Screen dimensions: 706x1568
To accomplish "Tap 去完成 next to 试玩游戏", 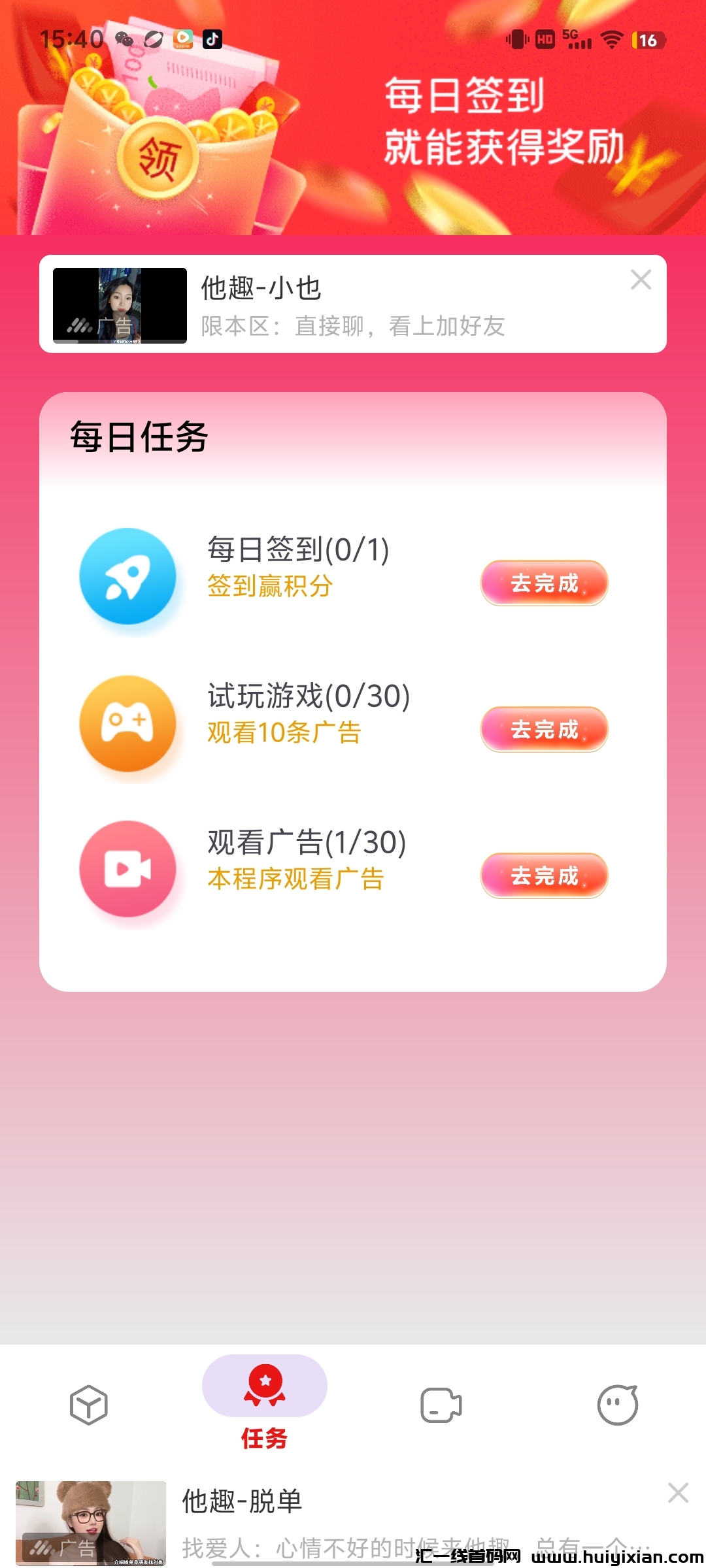I will coord(543,729).
